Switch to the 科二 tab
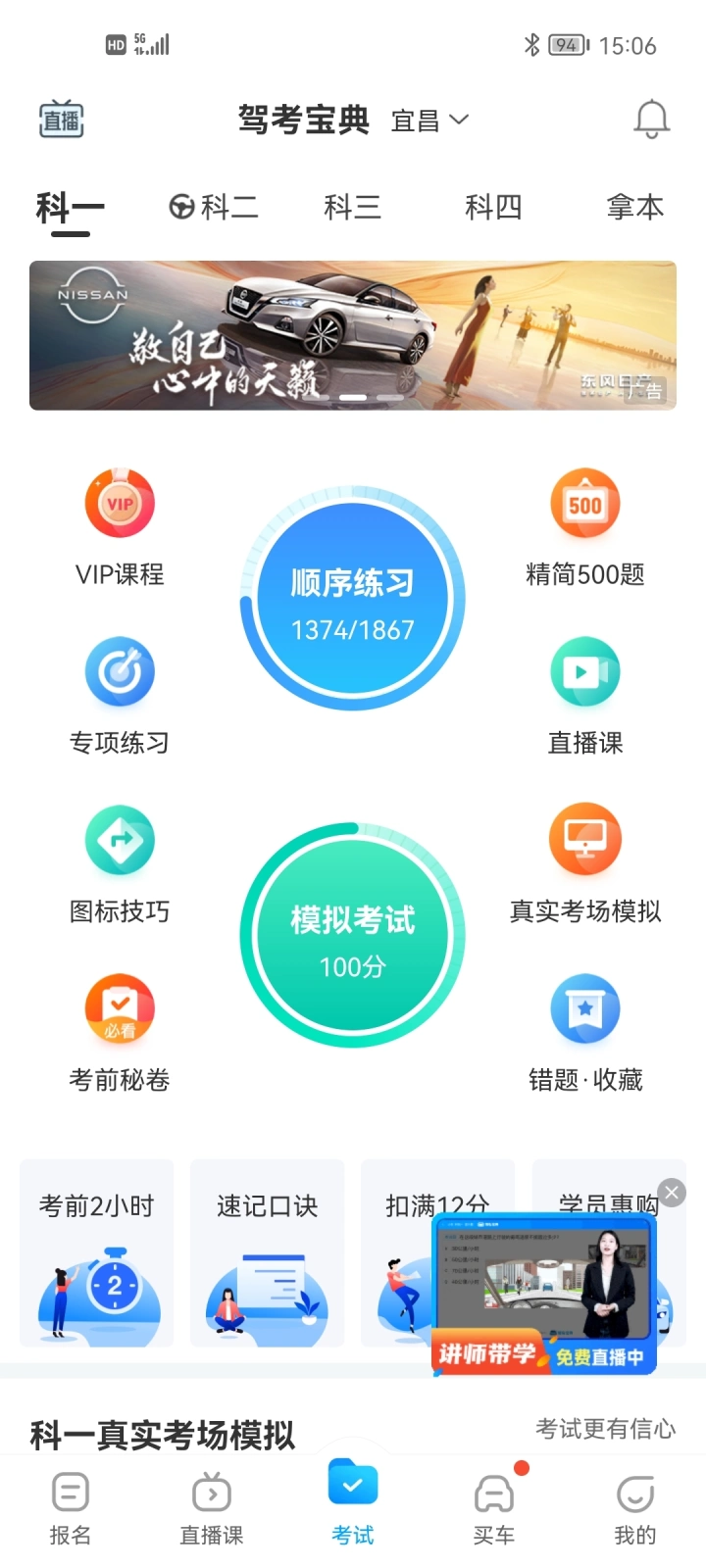The height and width of the screenshot is (1568, 706). [214, 207]
